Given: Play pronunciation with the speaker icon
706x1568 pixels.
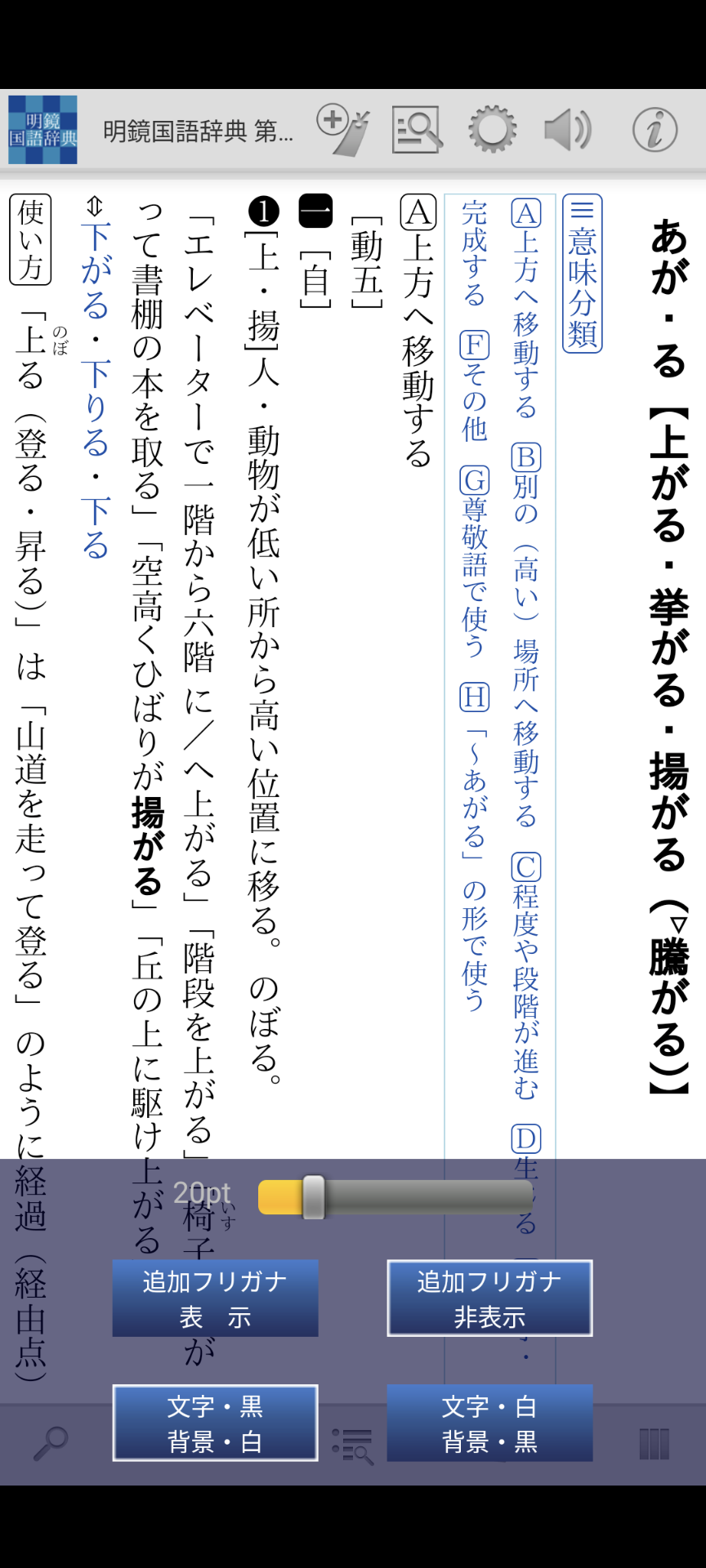Looking at the screenshot, I should (x=568, y=130).
